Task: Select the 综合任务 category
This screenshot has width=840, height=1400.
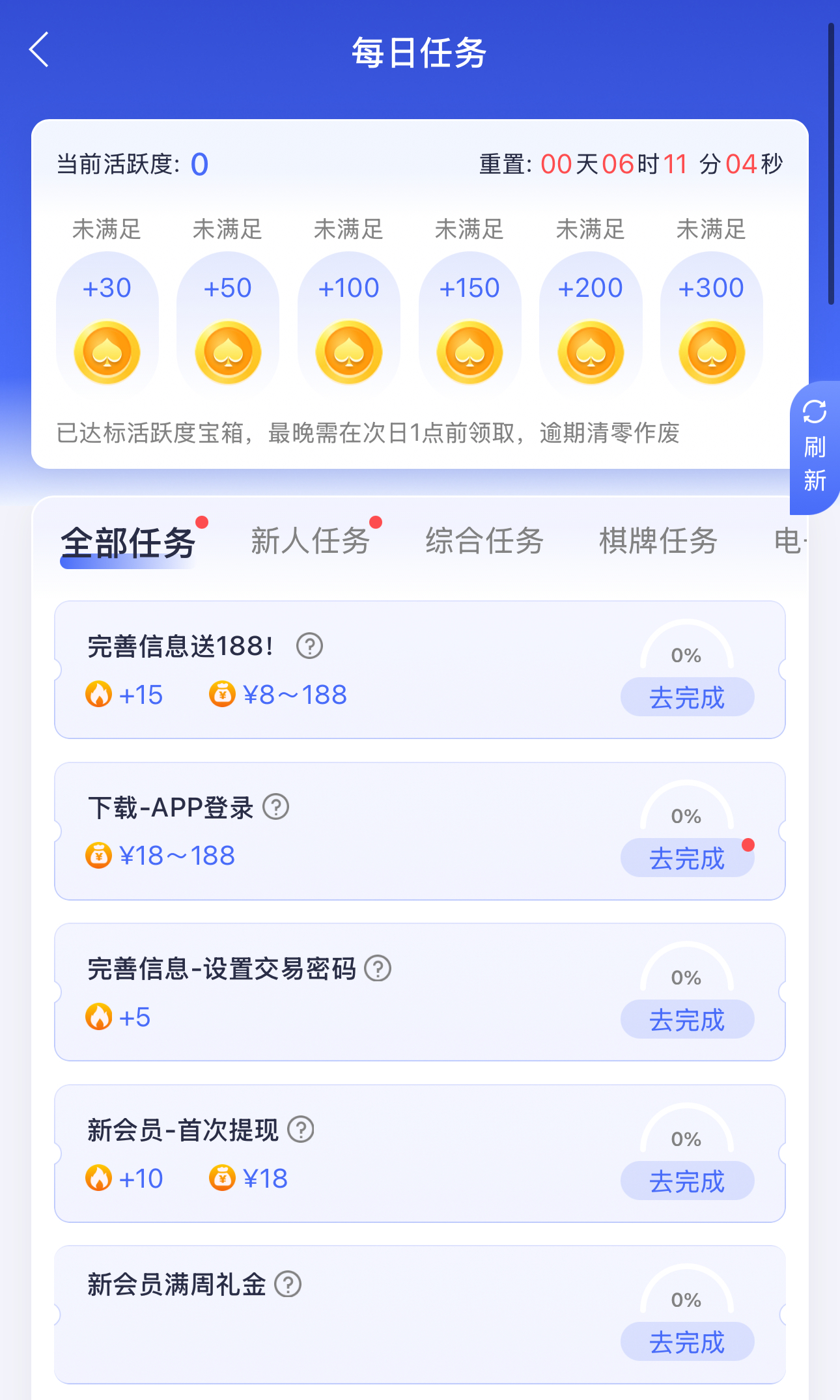Action: pos(484,541)
